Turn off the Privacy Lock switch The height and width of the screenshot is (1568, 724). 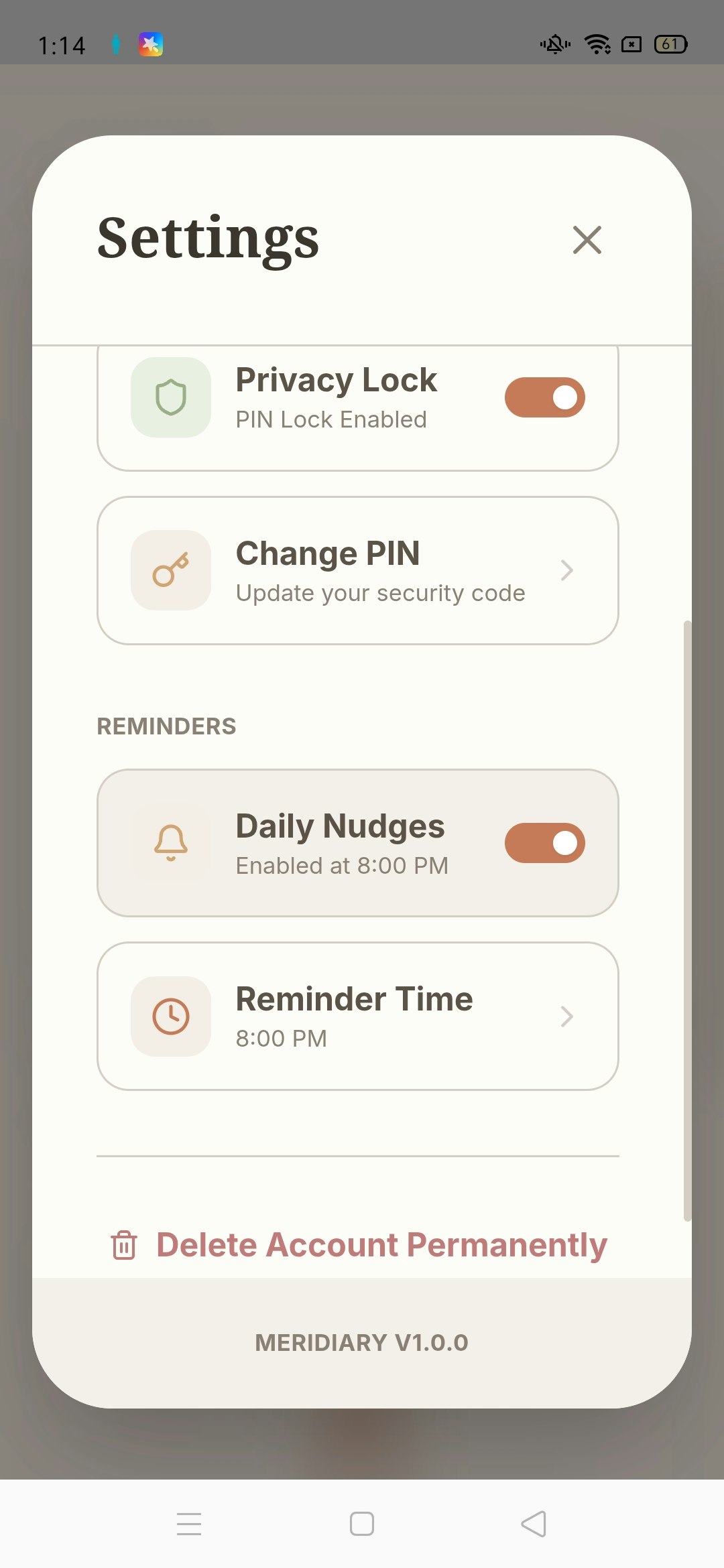pyautogui.click(x=544, y=397)
